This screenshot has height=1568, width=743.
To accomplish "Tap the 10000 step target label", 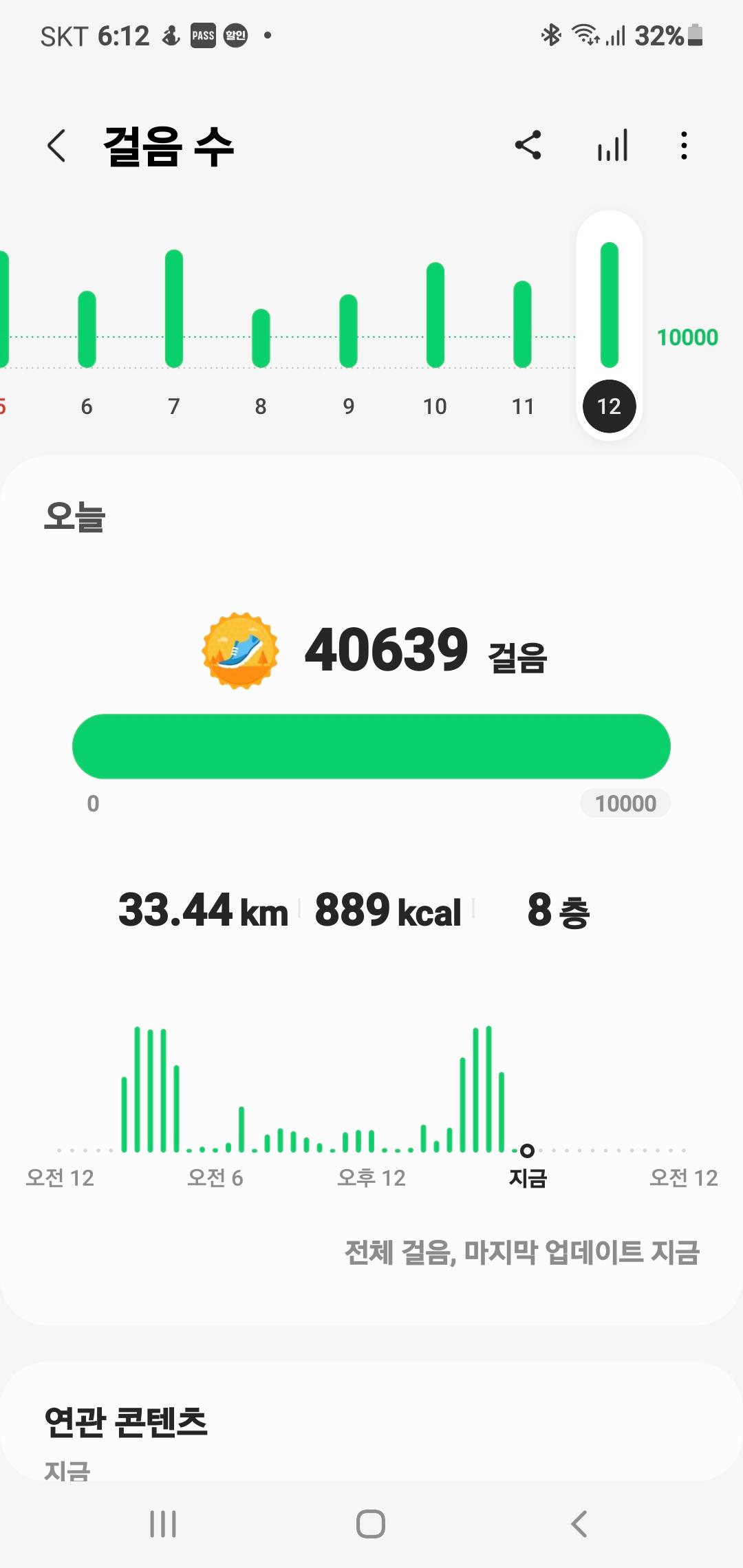I will [625, 803].
